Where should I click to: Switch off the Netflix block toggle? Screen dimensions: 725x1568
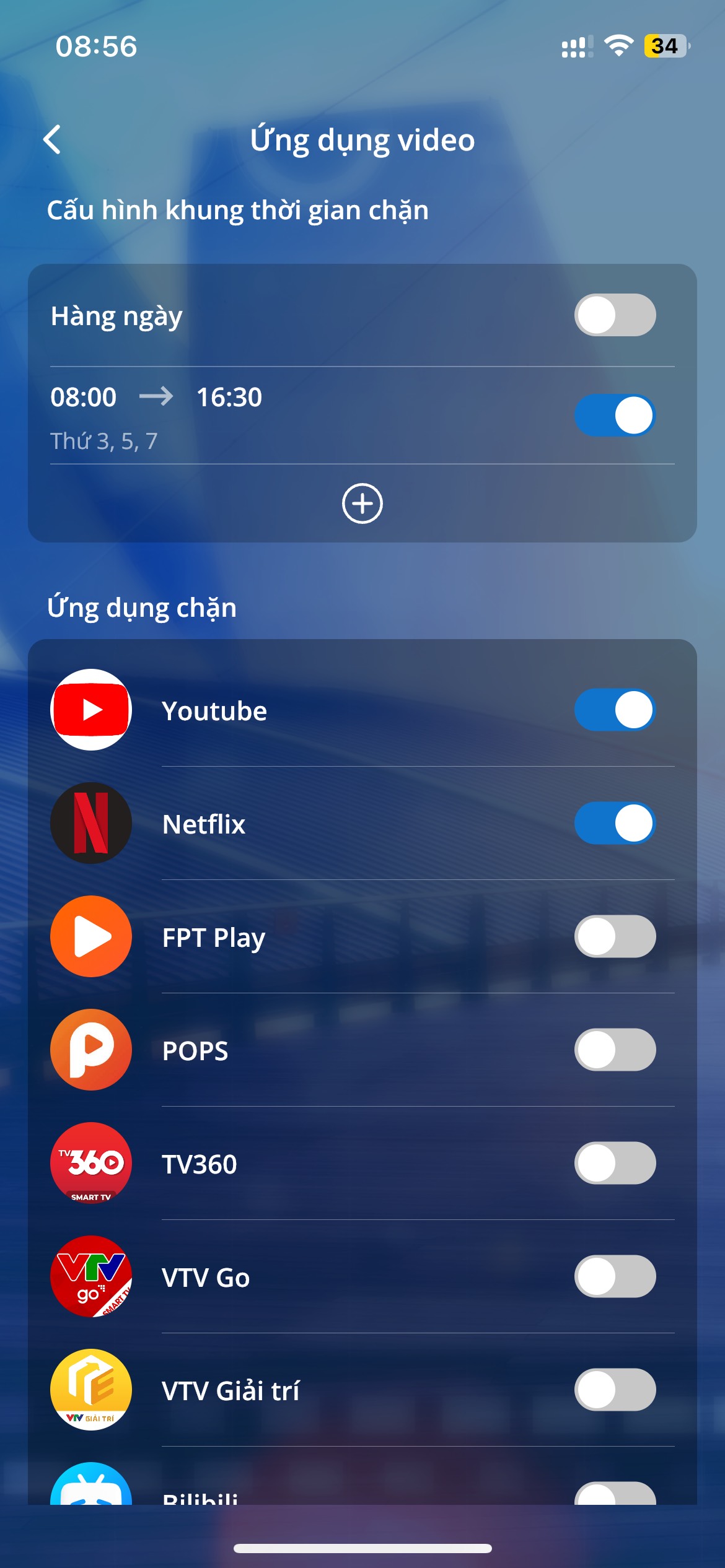(615, 823)
